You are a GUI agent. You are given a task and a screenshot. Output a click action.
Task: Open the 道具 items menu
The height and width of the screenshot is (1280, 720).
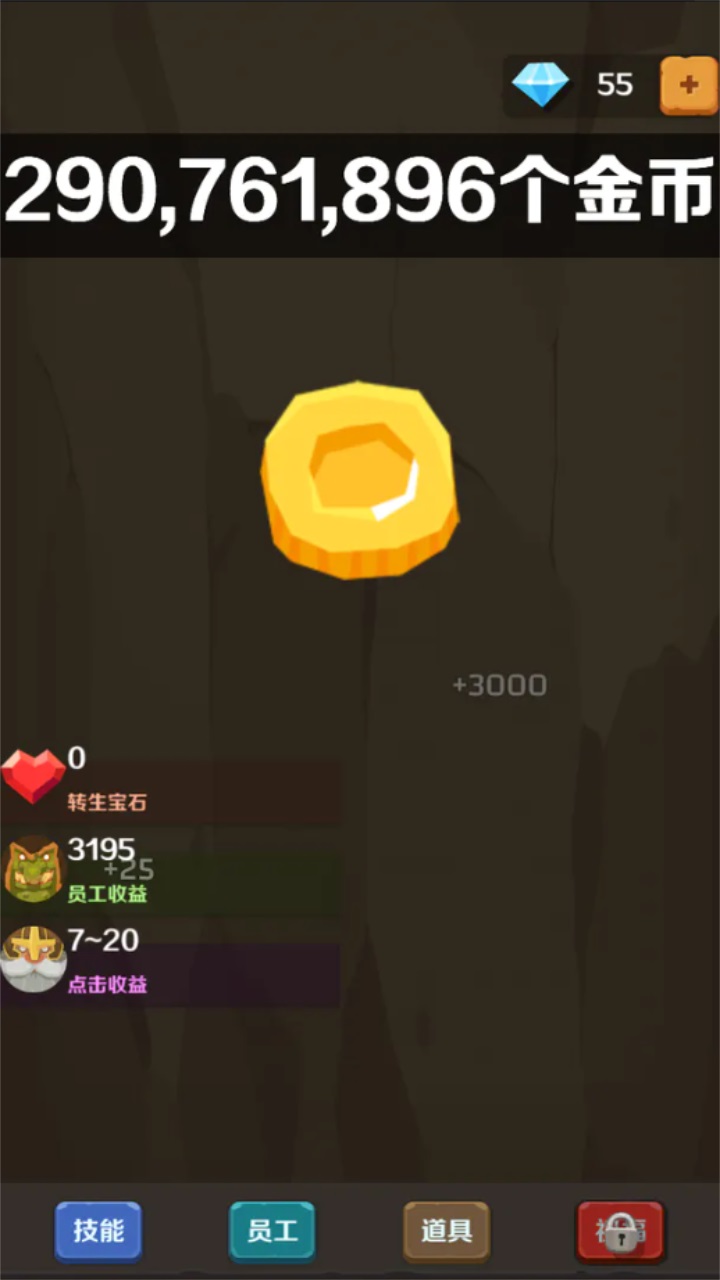pos(446,1230)
